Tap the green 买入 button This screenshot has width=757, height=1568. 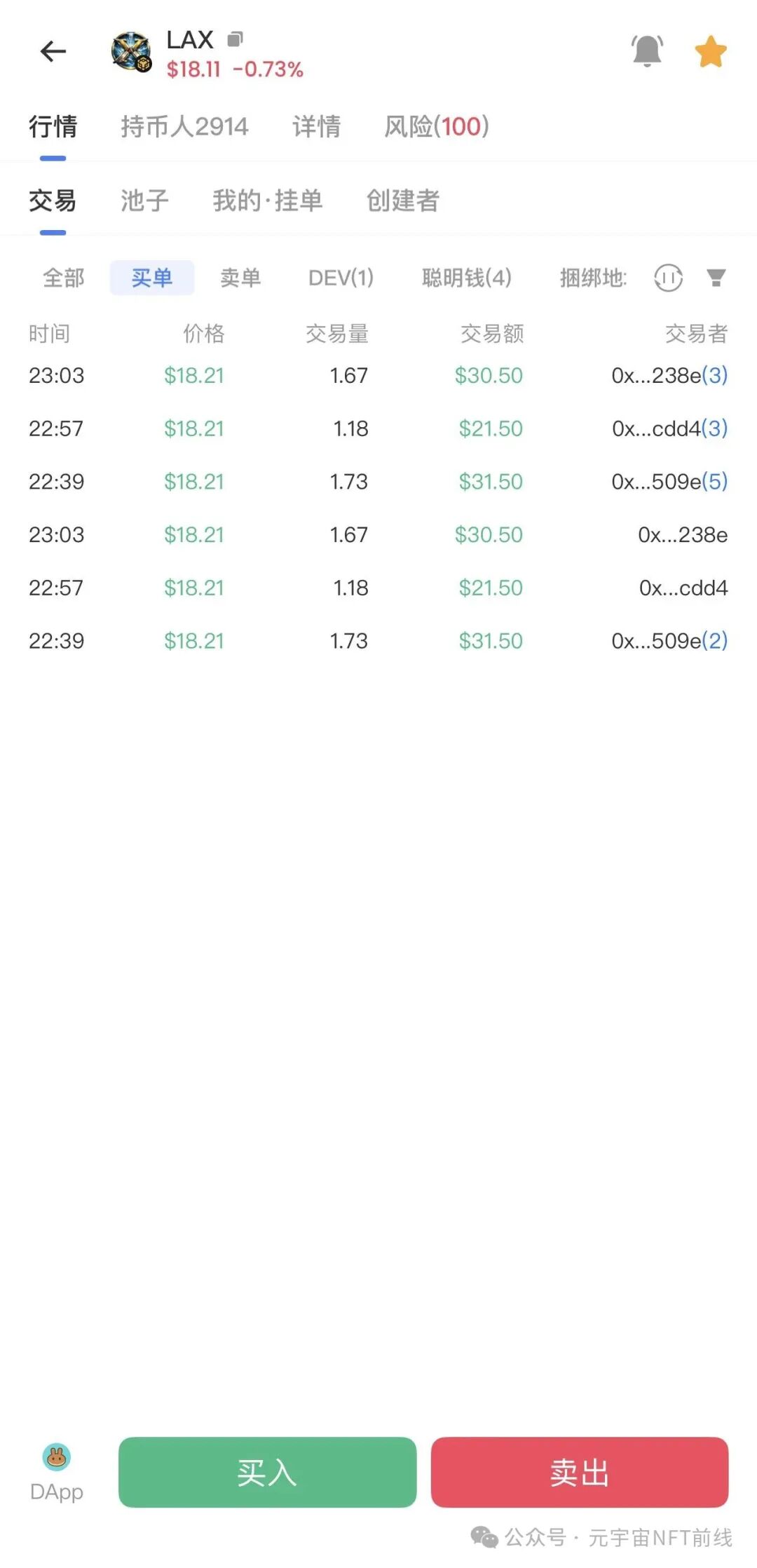point(267,1472)
